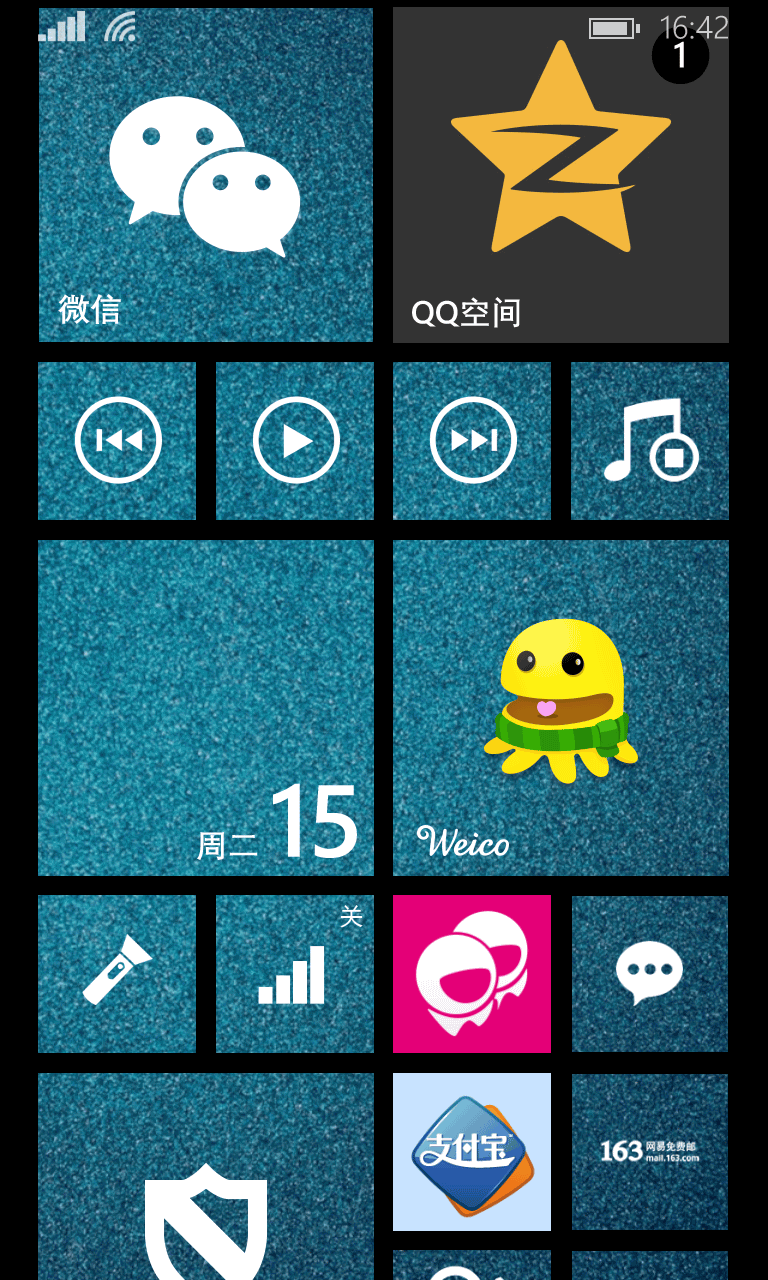Skip to the next track
The image size is (768, 1280).
tap(472, 441)
